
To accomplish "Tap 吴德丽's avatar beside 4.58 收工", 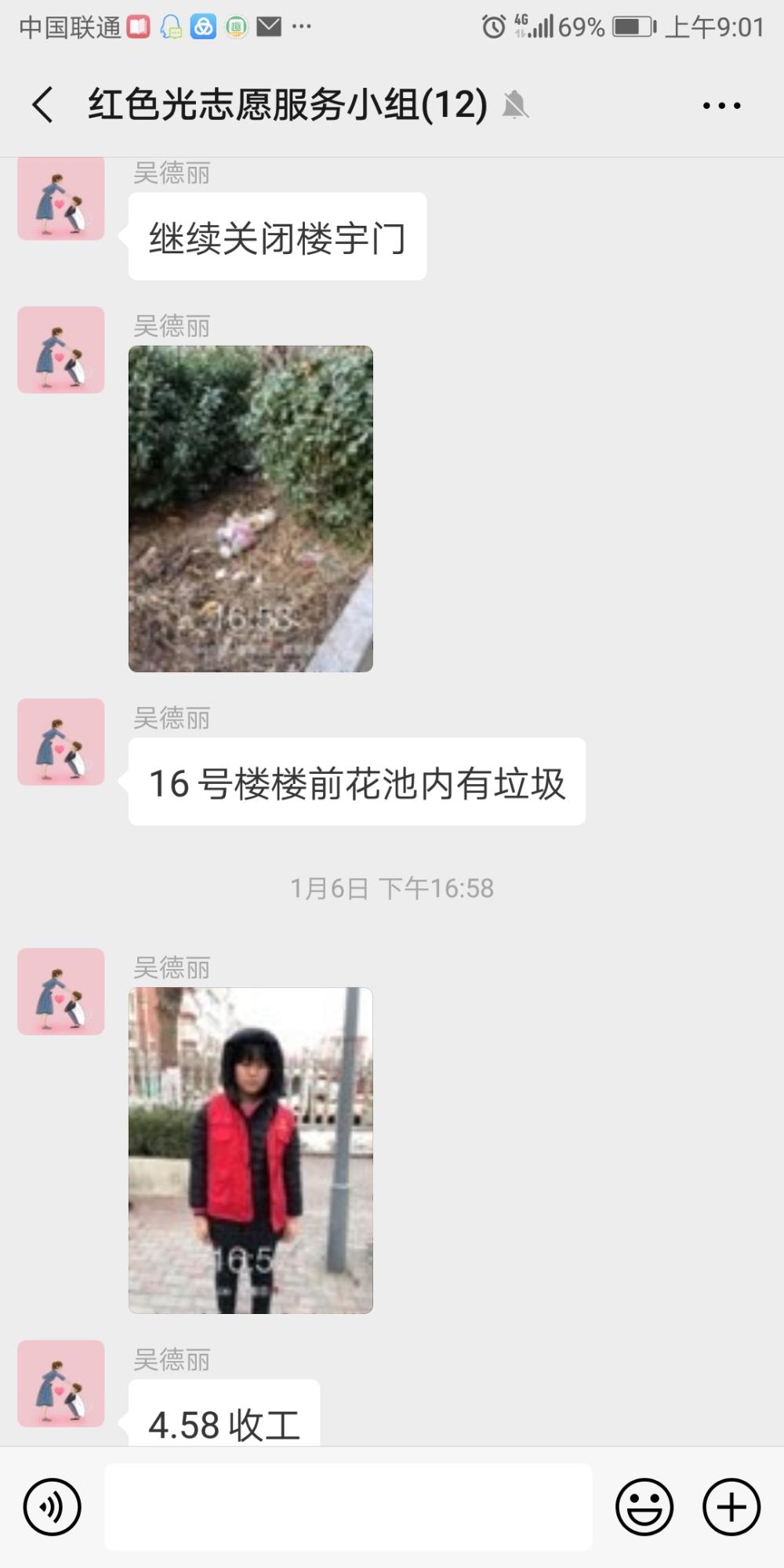I will pos(61,1384).
